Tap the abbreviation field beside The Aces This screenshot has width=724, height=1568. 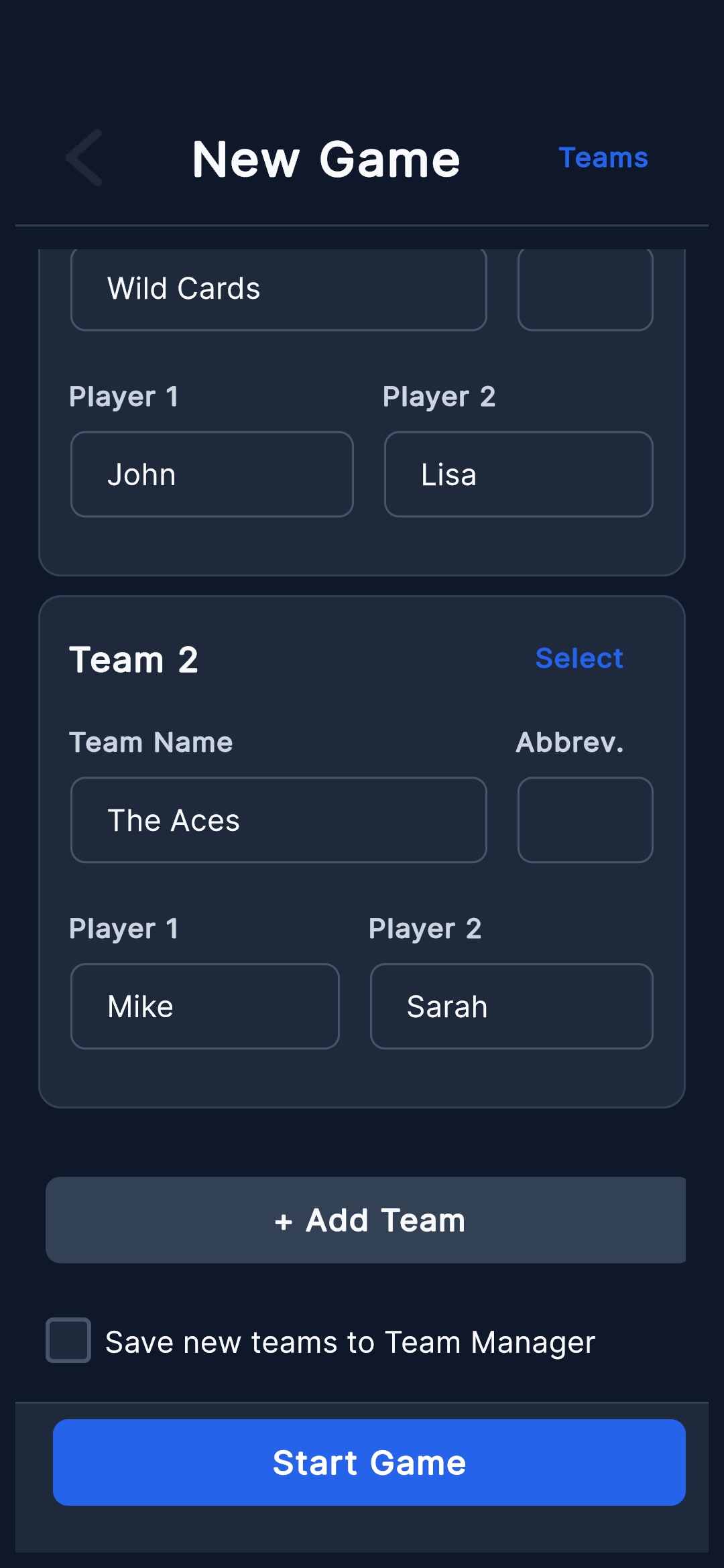585,820
